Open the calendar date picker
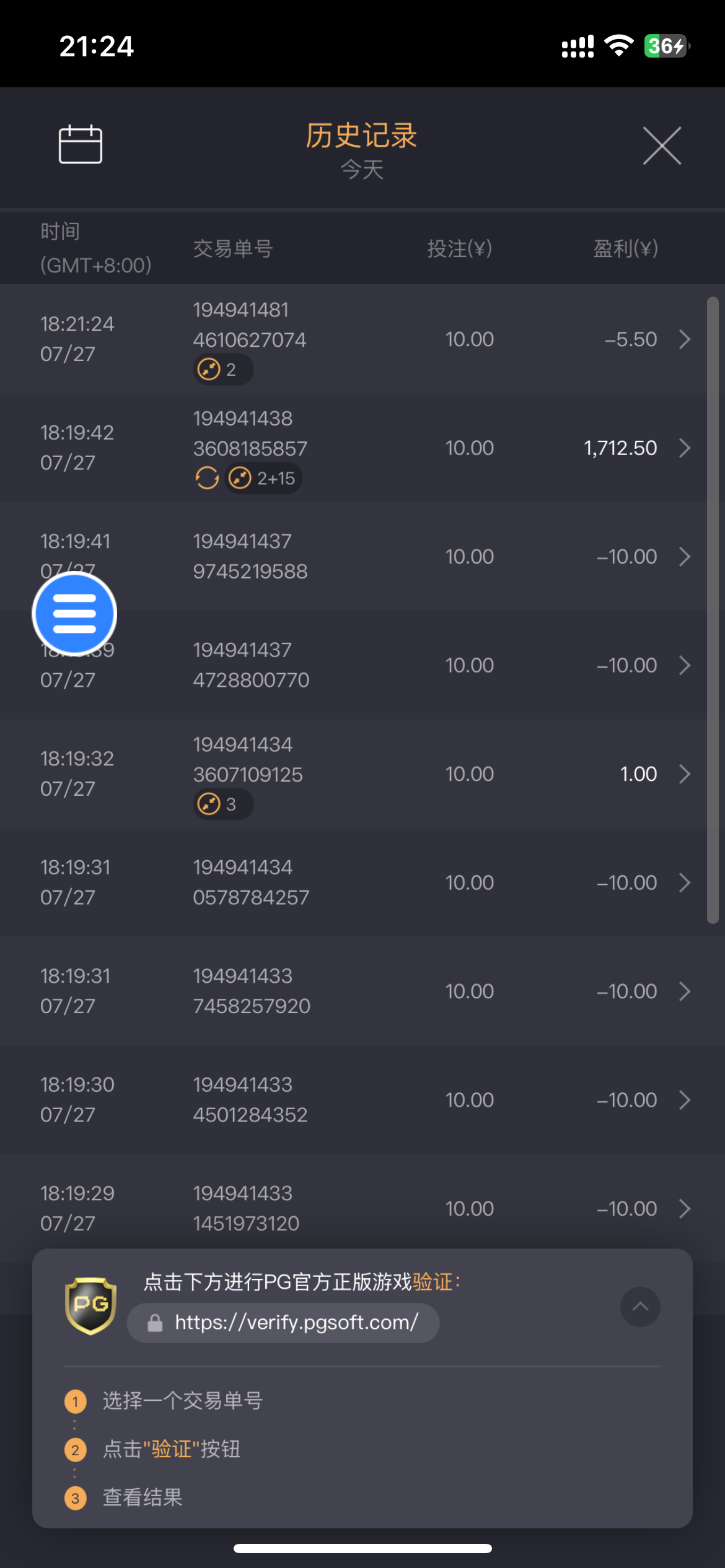Image resolution: width=725 pixels, height=1568 pixels. click(x=81, y=144)
